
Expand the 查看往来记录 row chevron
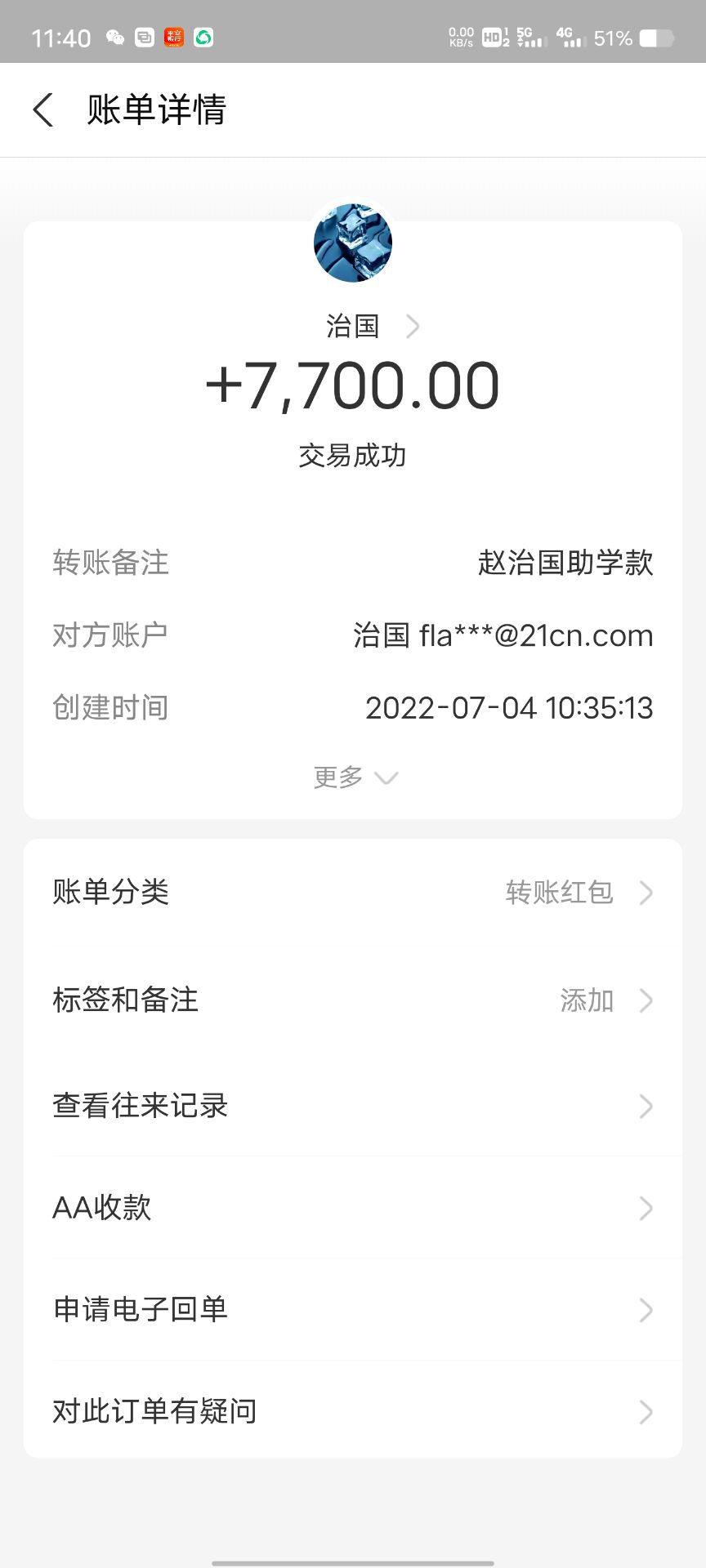[645, 1107]
